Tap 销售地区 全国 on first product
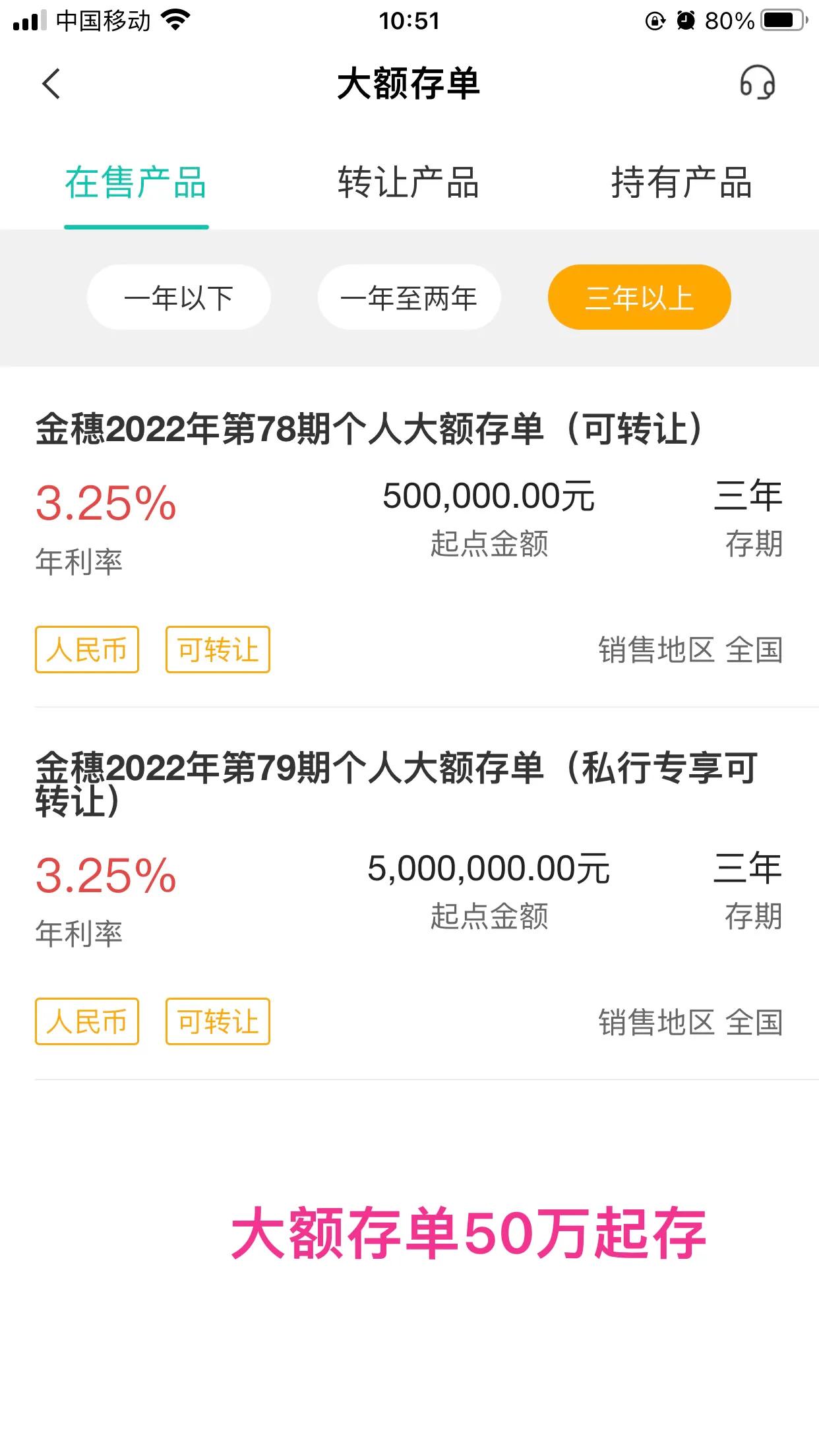The image size is (819, 1456). click(x=689, y=650)
